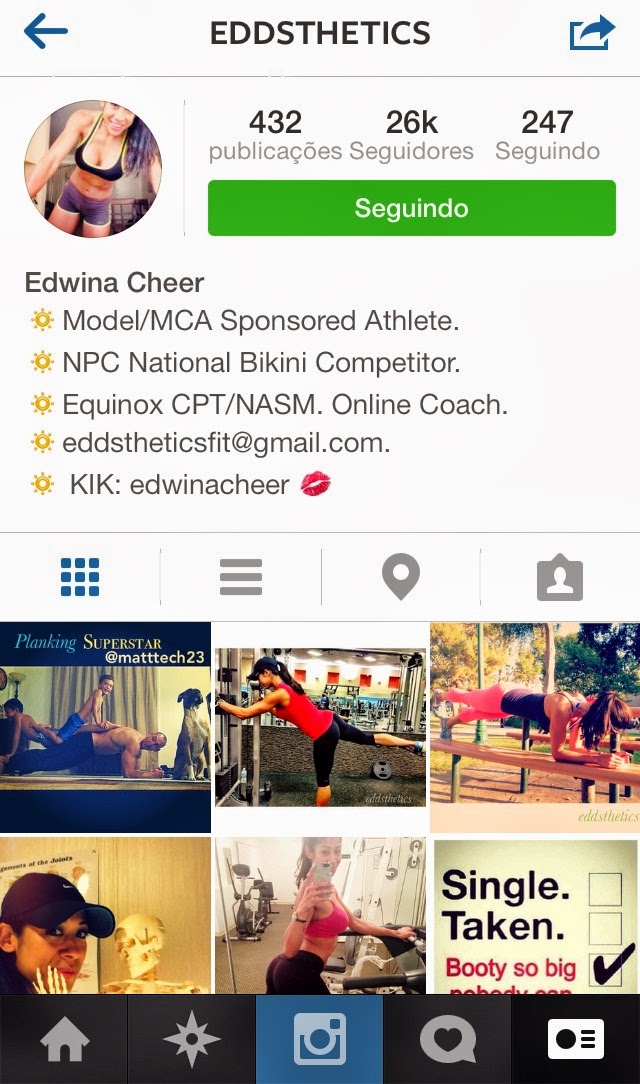Launch the camera tab
This screenshot has height=1084, width=640.
pos(320,1040)
